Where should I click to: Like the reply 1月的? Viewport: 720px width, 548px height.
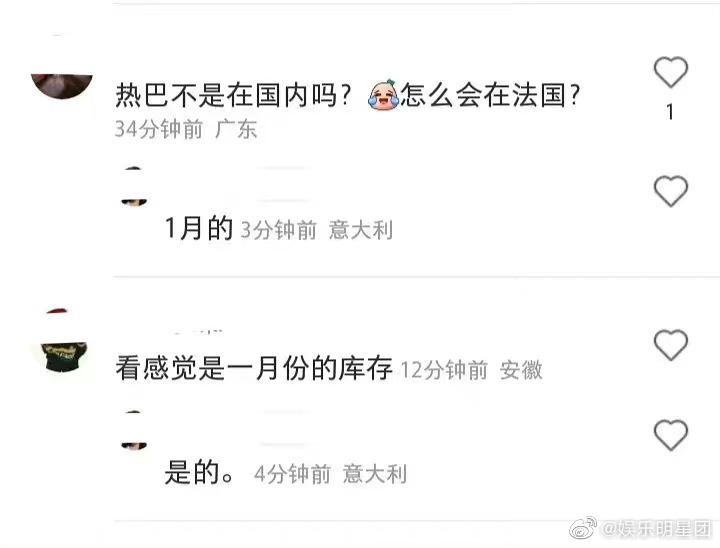point(670,190)
